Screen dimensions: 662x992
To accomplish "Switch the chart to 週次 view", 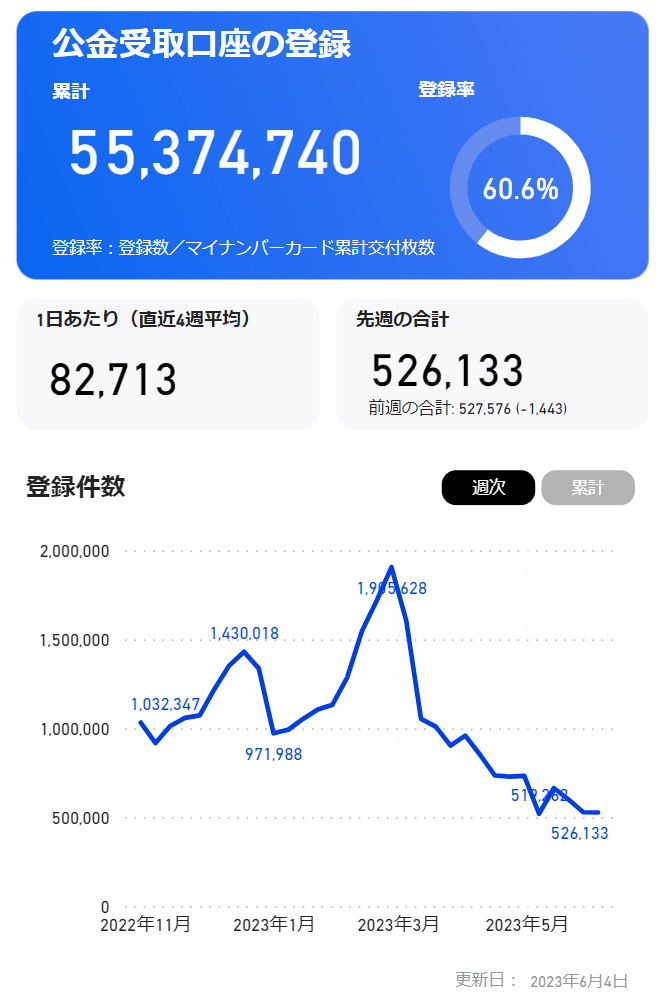I will tap(488, 488).
